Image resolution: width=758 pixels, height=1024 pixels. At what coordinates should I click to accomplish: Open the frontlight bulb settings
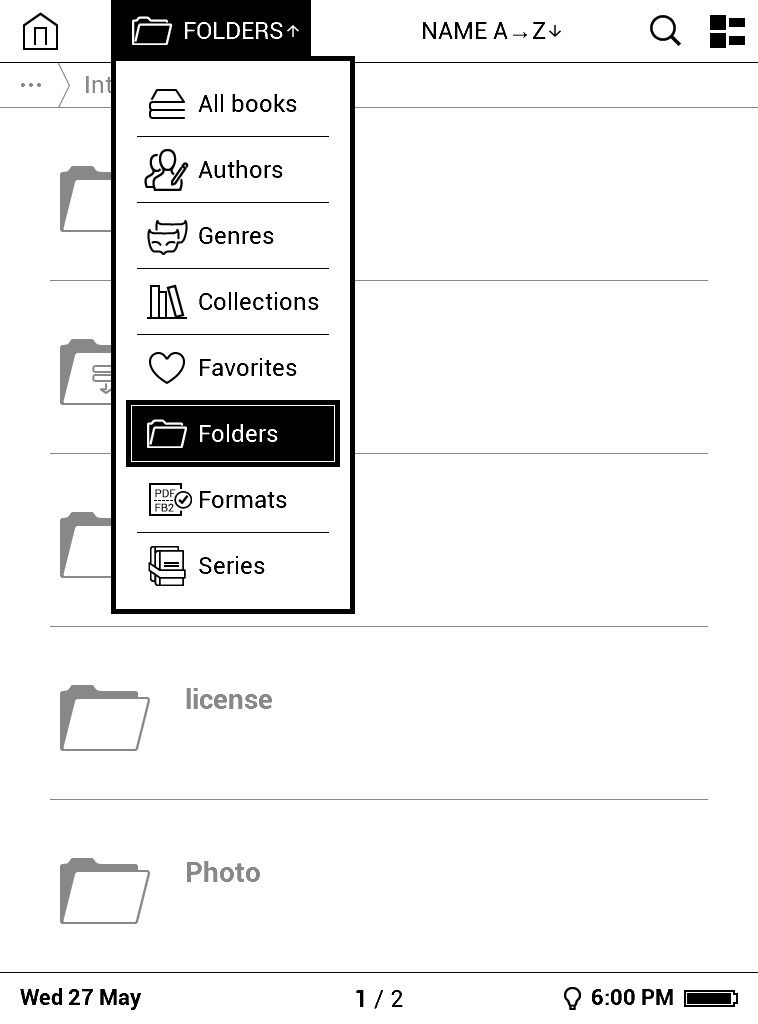pos(572,998)
